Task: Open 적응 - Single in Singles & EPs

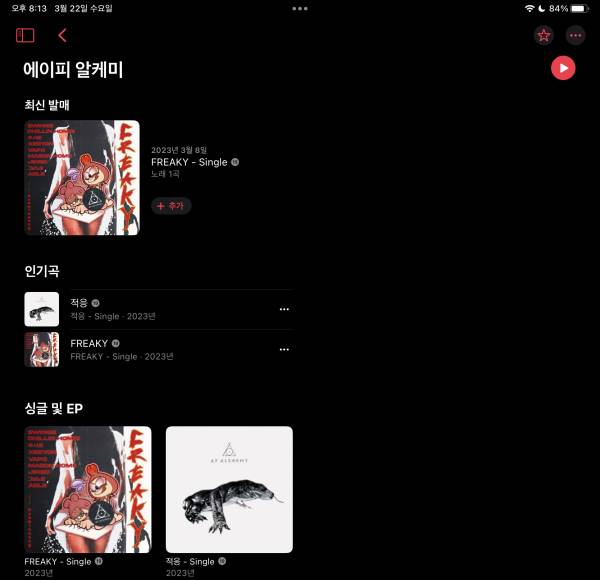Action: click(x=229, y=489)
